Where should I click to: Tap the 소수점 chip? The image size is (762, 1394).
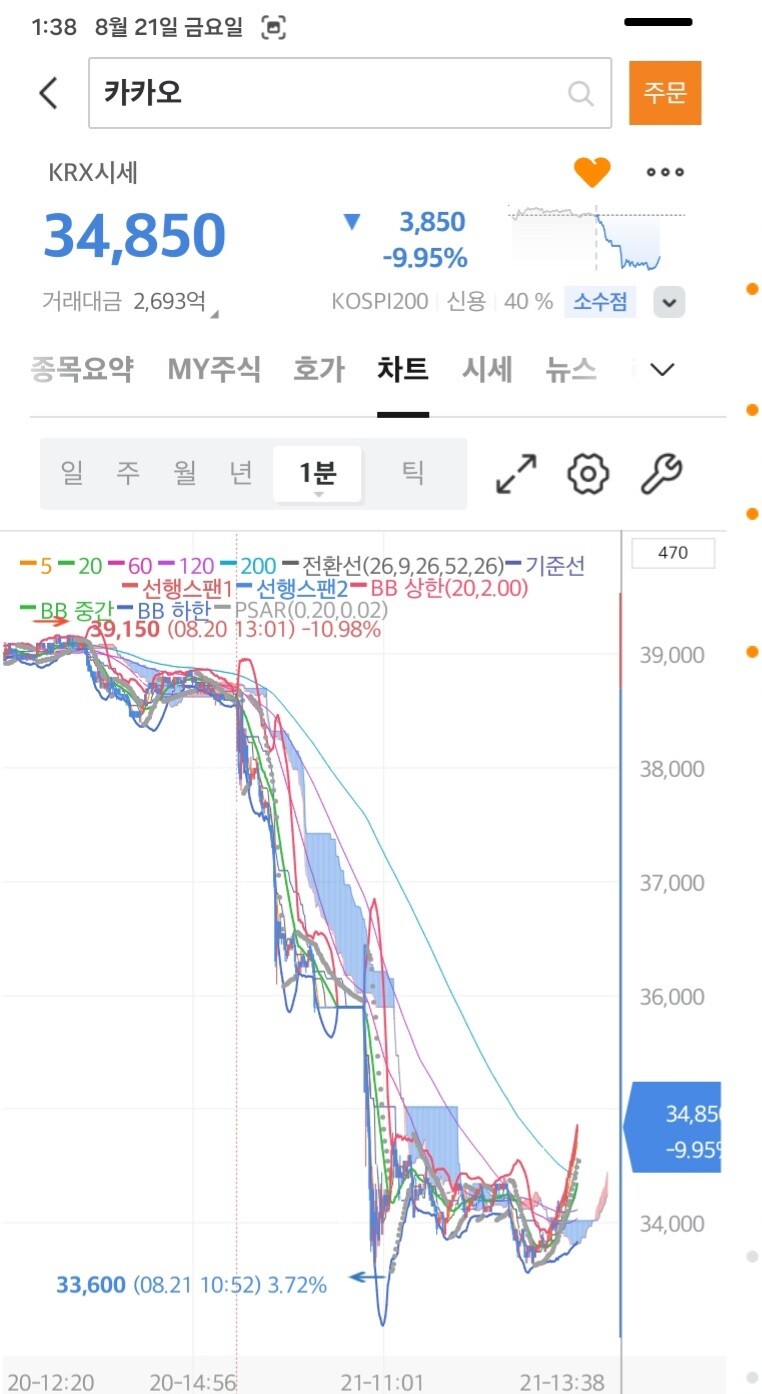tap(600, 301)
